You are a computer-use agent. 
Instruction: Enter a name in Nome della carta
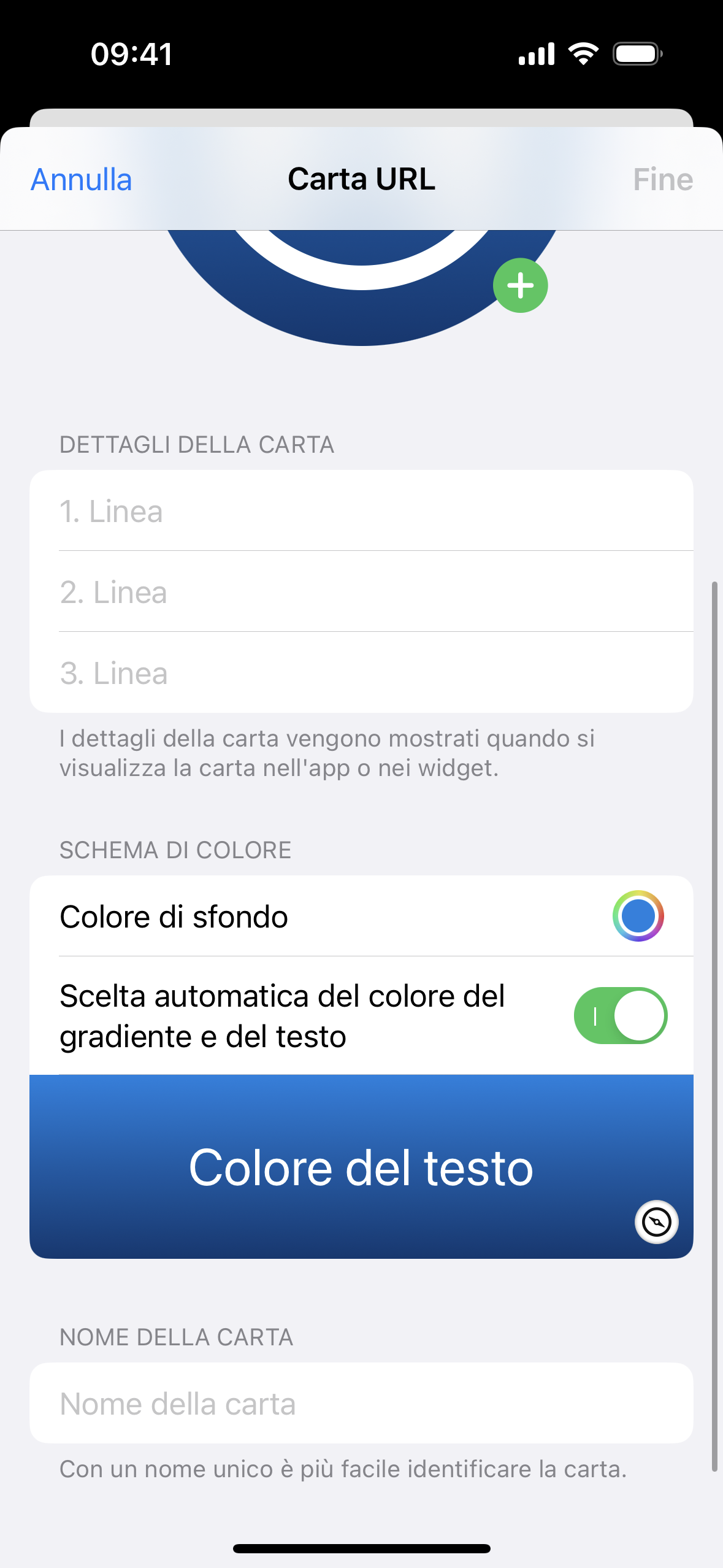361,1404
